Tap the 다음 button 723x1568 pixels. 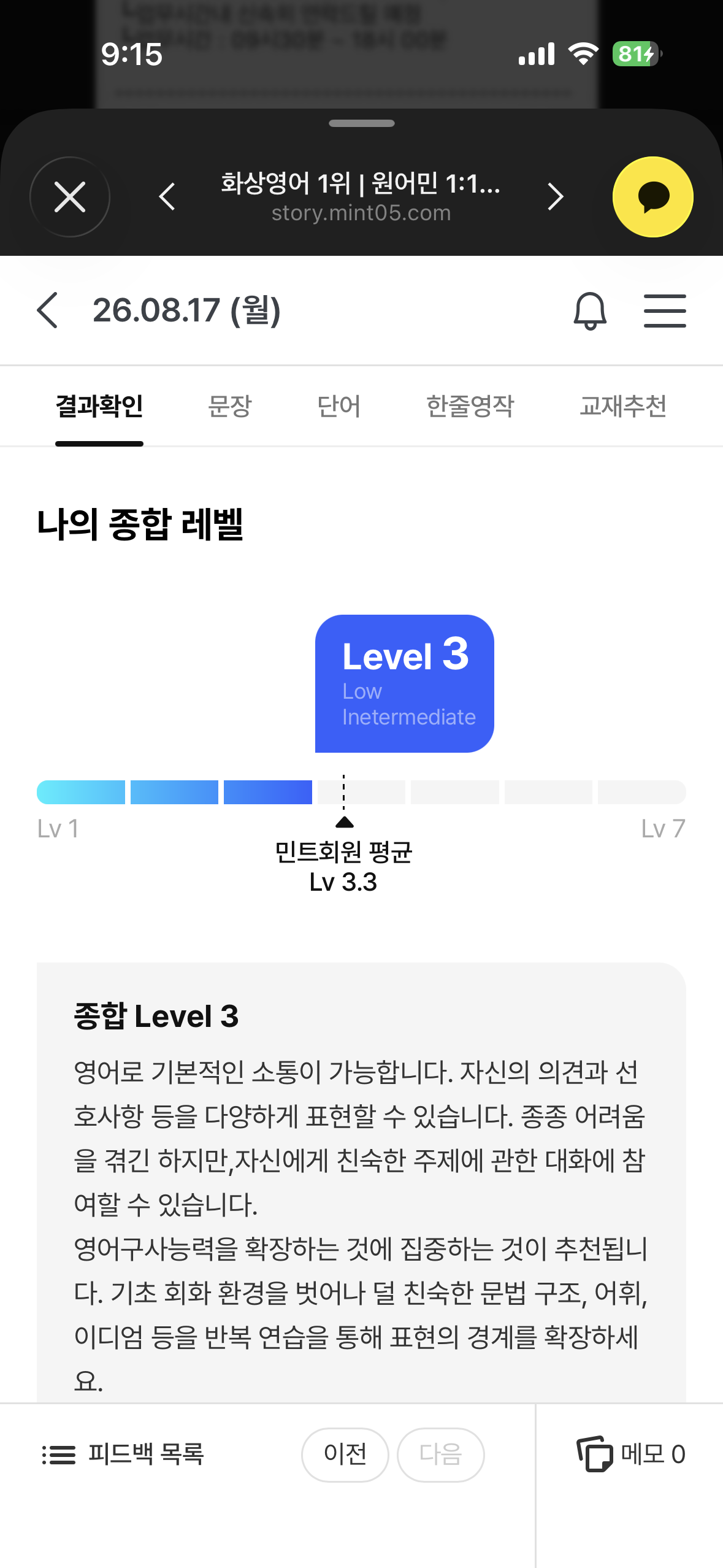click(x=441, y=1455)
